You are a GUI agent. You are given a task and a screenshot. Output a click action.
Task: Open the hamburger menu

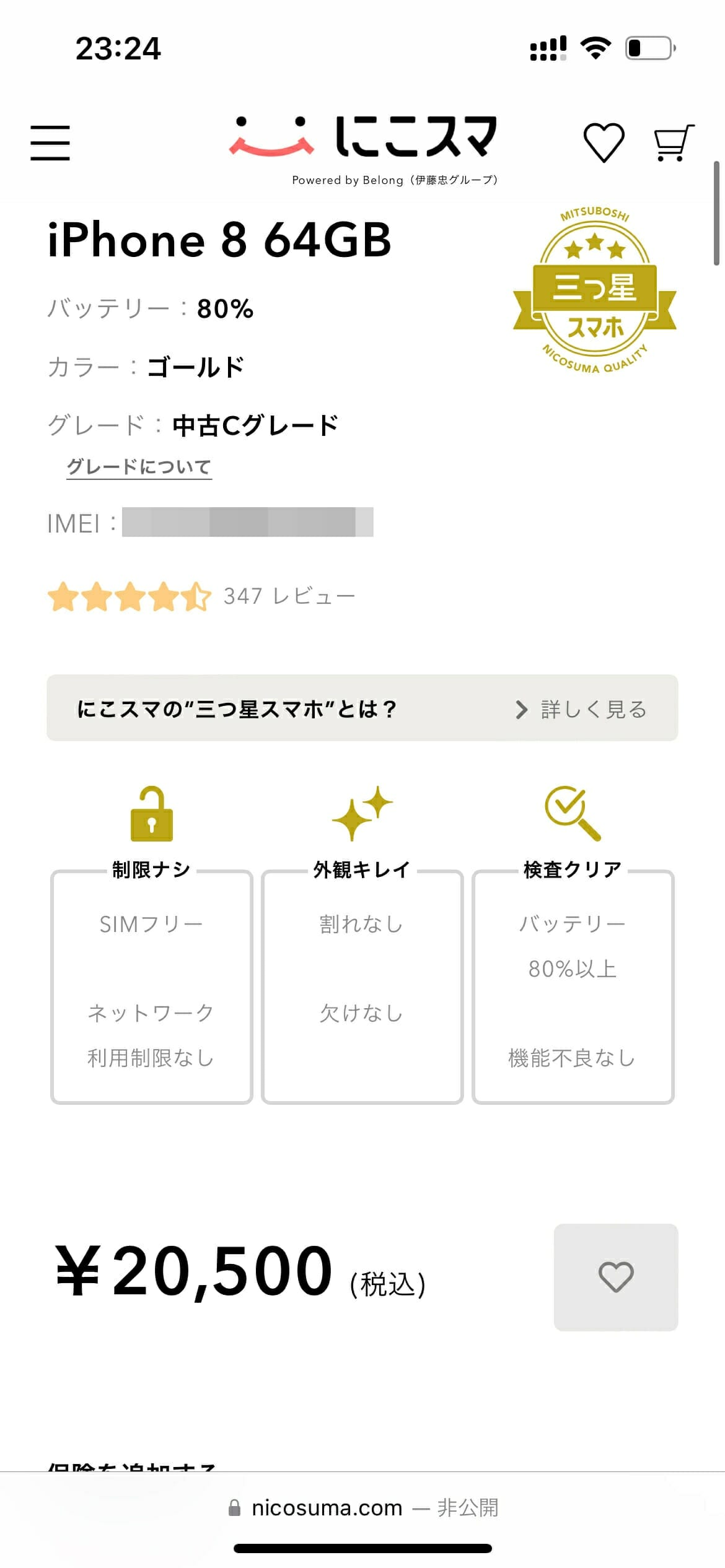pyautogui.click(x=50, y=142)
